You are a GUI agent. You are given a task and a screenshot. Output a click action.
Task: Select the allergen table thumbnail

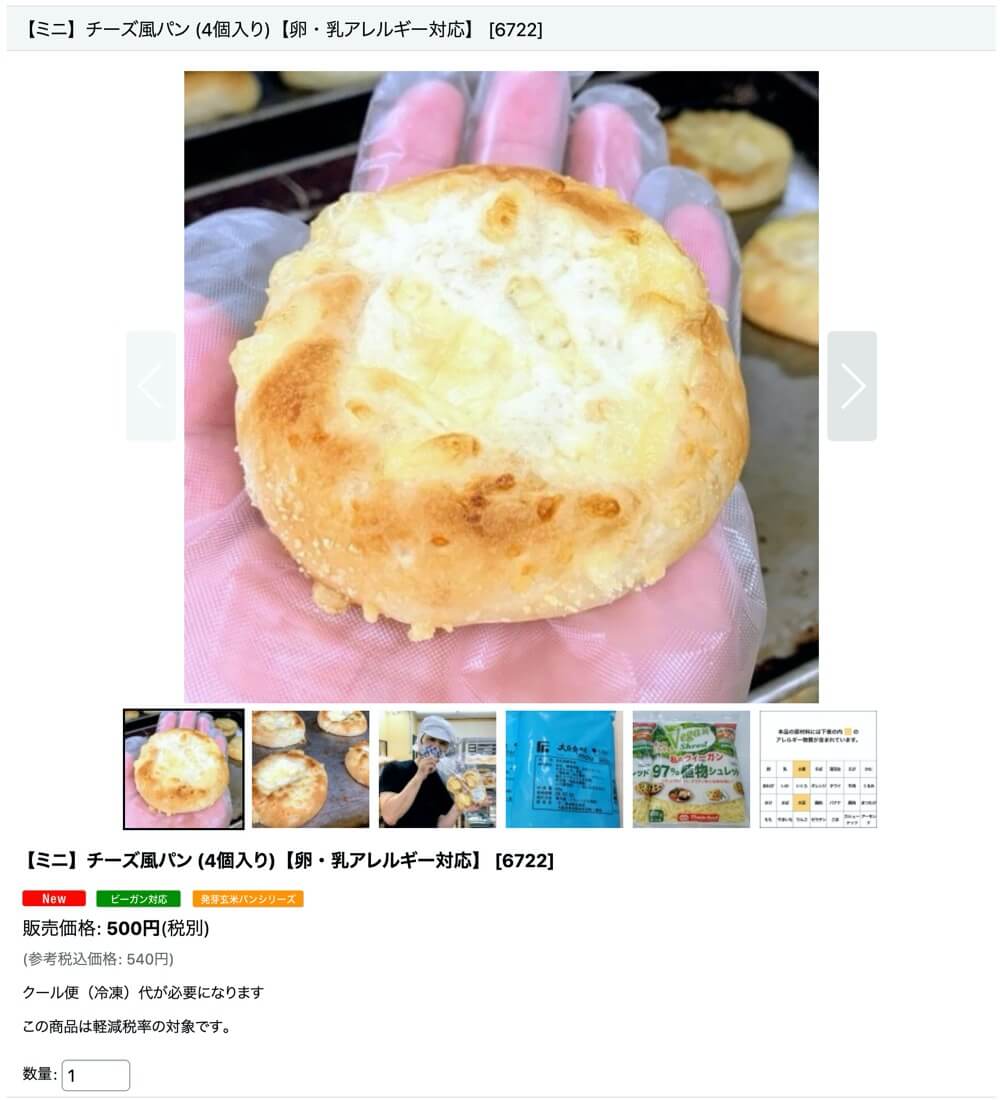(x=818, y=769)
